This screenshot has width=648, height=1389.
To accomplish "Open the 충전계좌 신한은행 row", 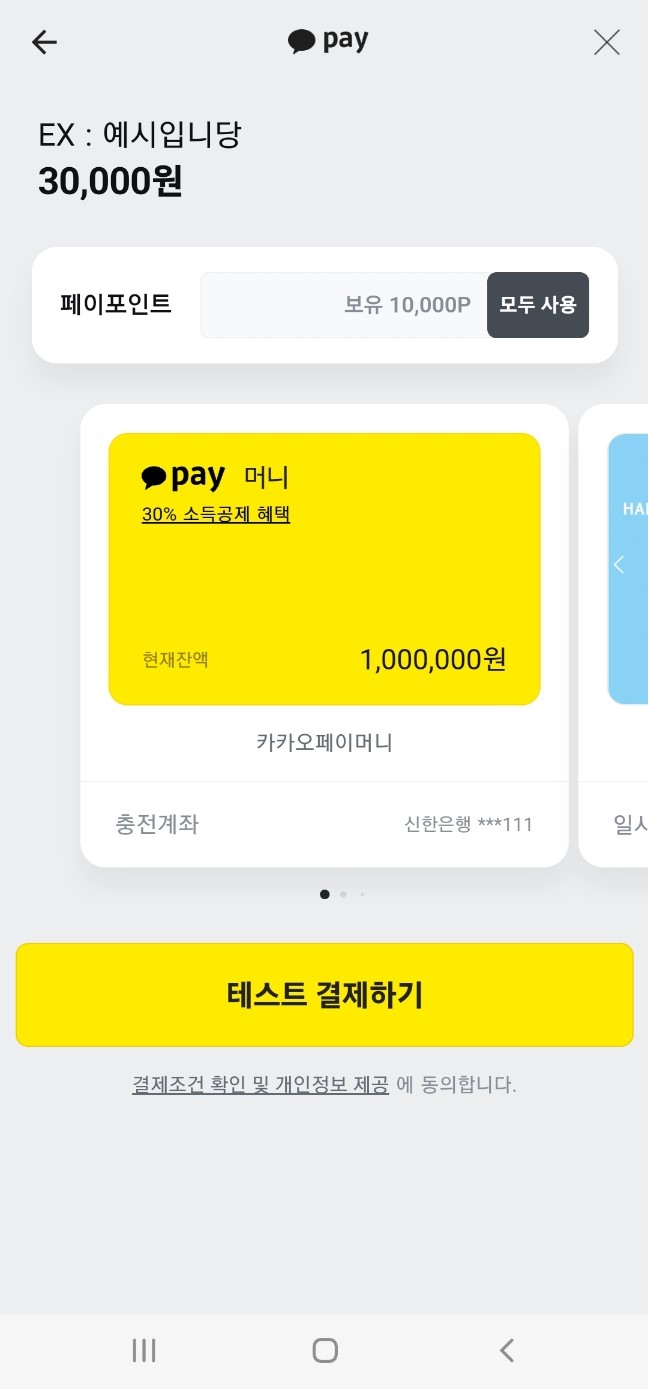I will pyautogui.click(x=324, y=824).
